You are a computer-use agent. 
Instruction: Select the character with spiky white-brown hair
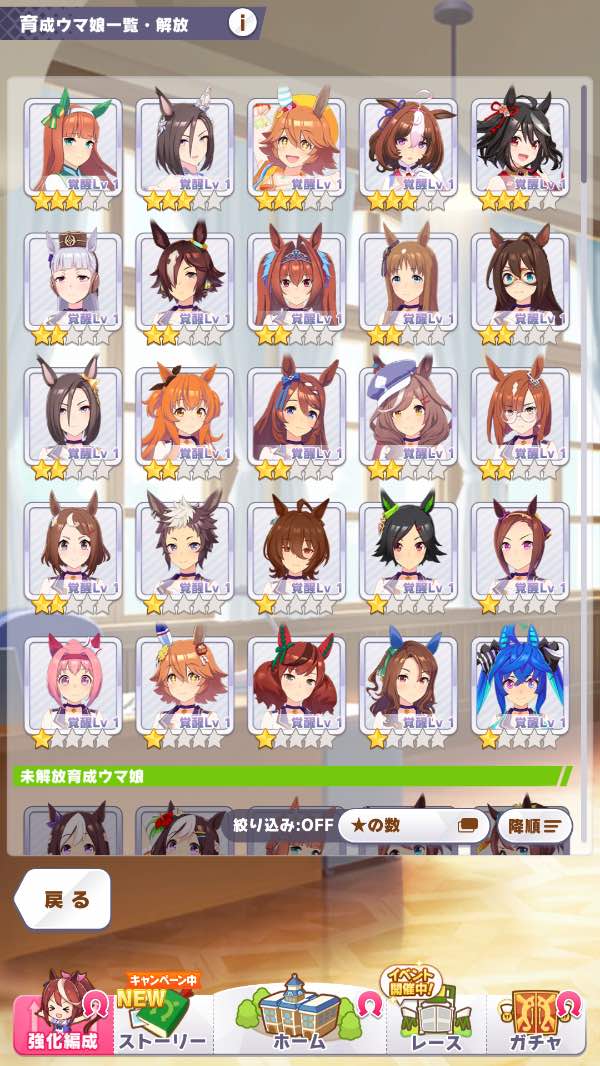click(185, 551)
